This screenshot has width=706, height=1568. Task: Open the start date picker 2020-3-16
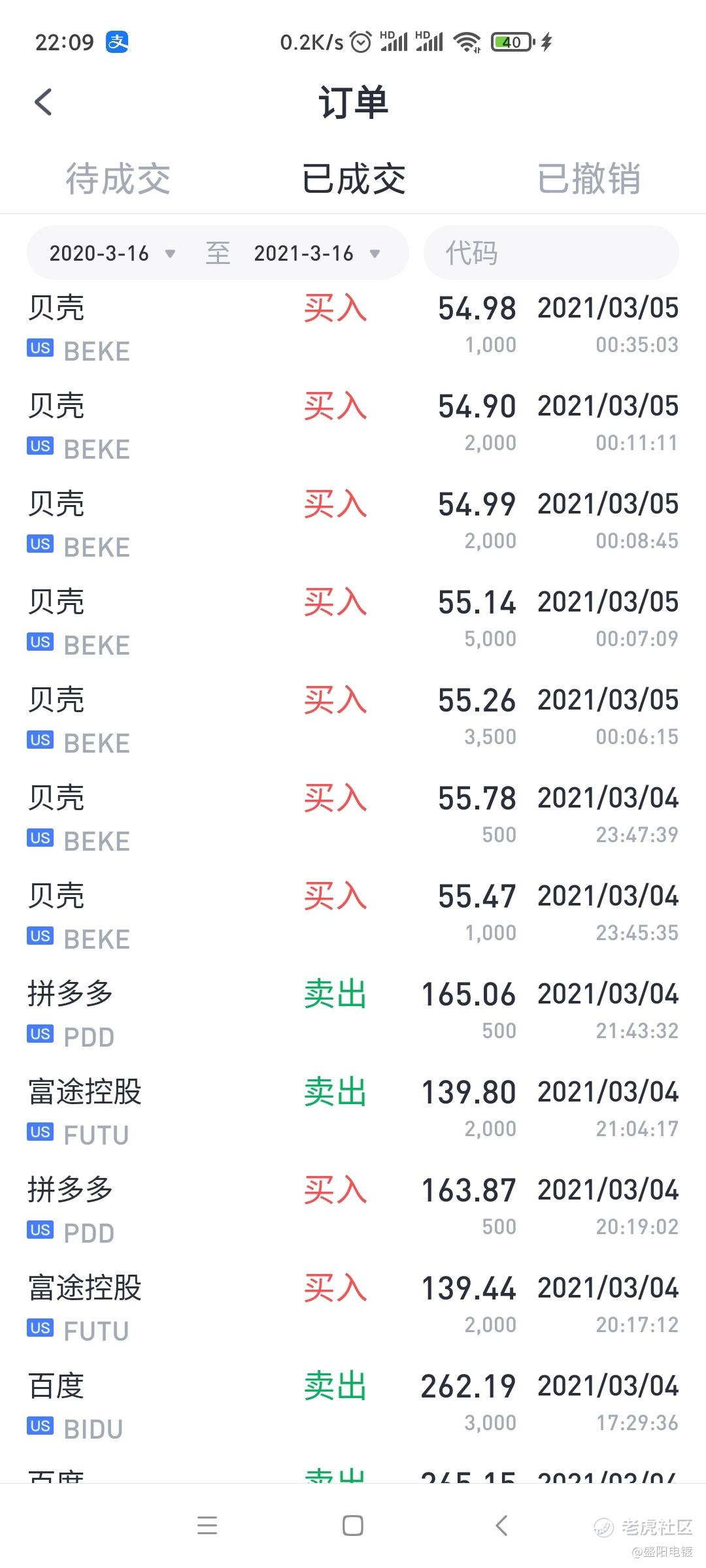[x=112, y=253]
